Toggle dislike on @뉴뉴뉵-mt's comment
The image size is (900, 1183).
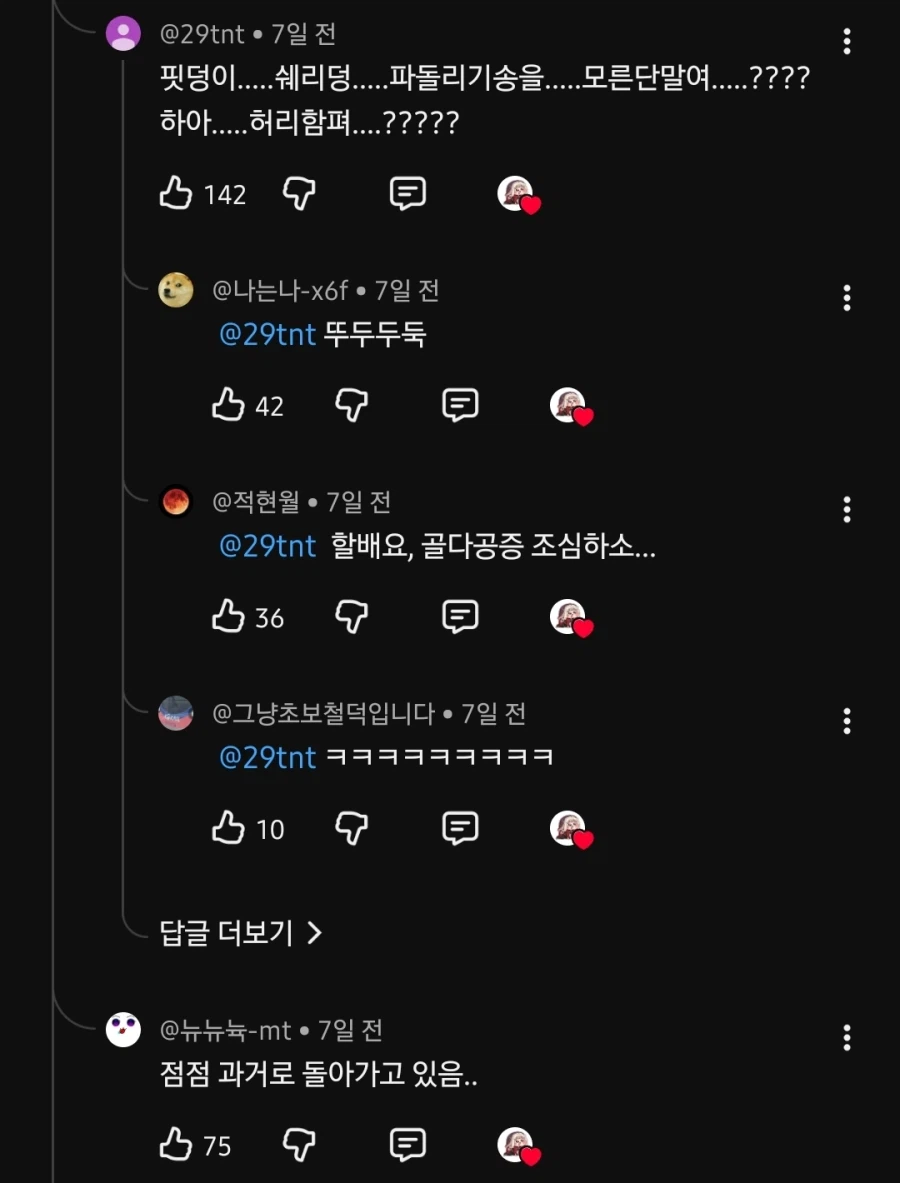[x=296, y=1145]
